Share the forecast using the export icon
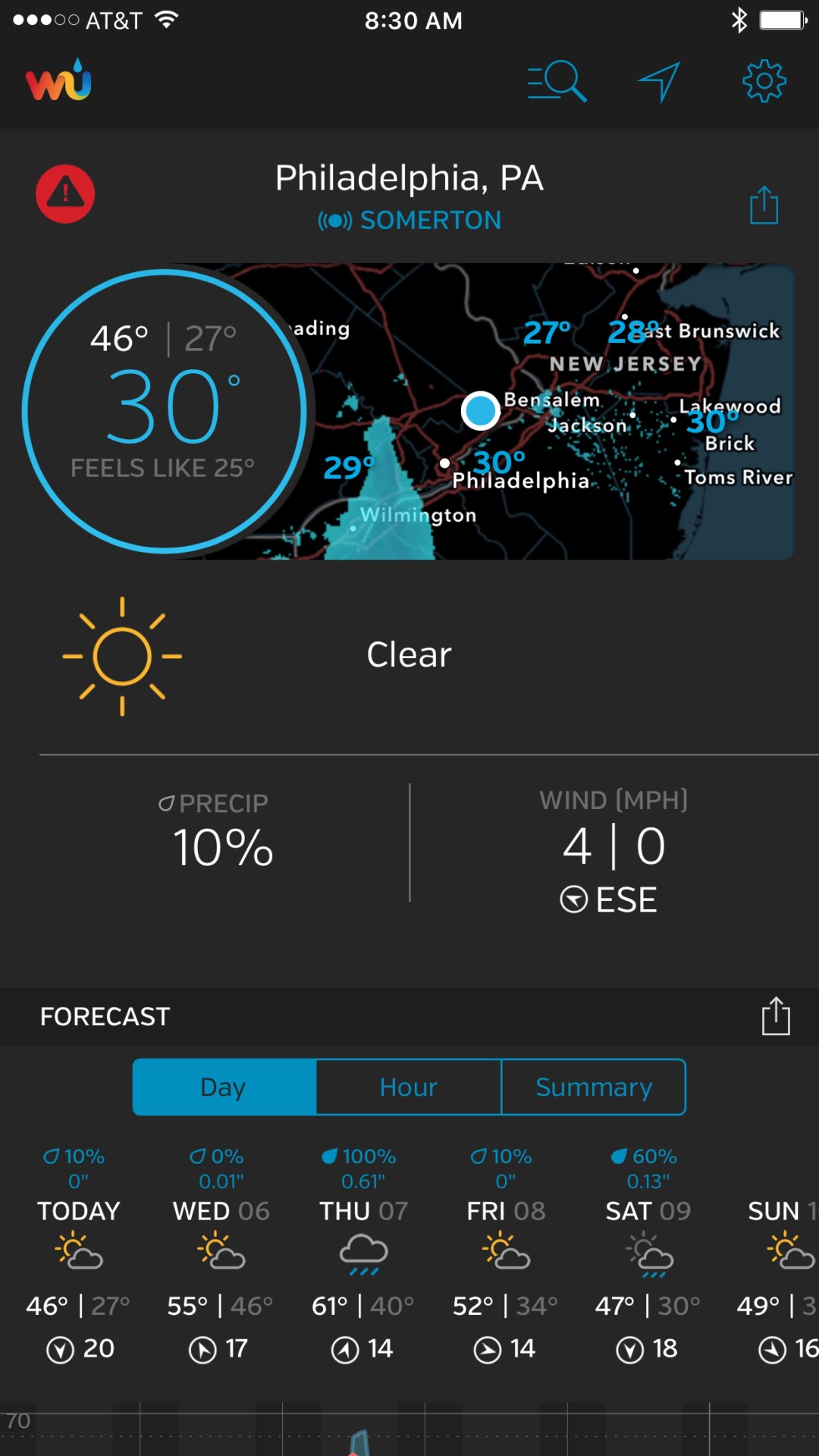819x1456 pixels. tap(776, 1015)
